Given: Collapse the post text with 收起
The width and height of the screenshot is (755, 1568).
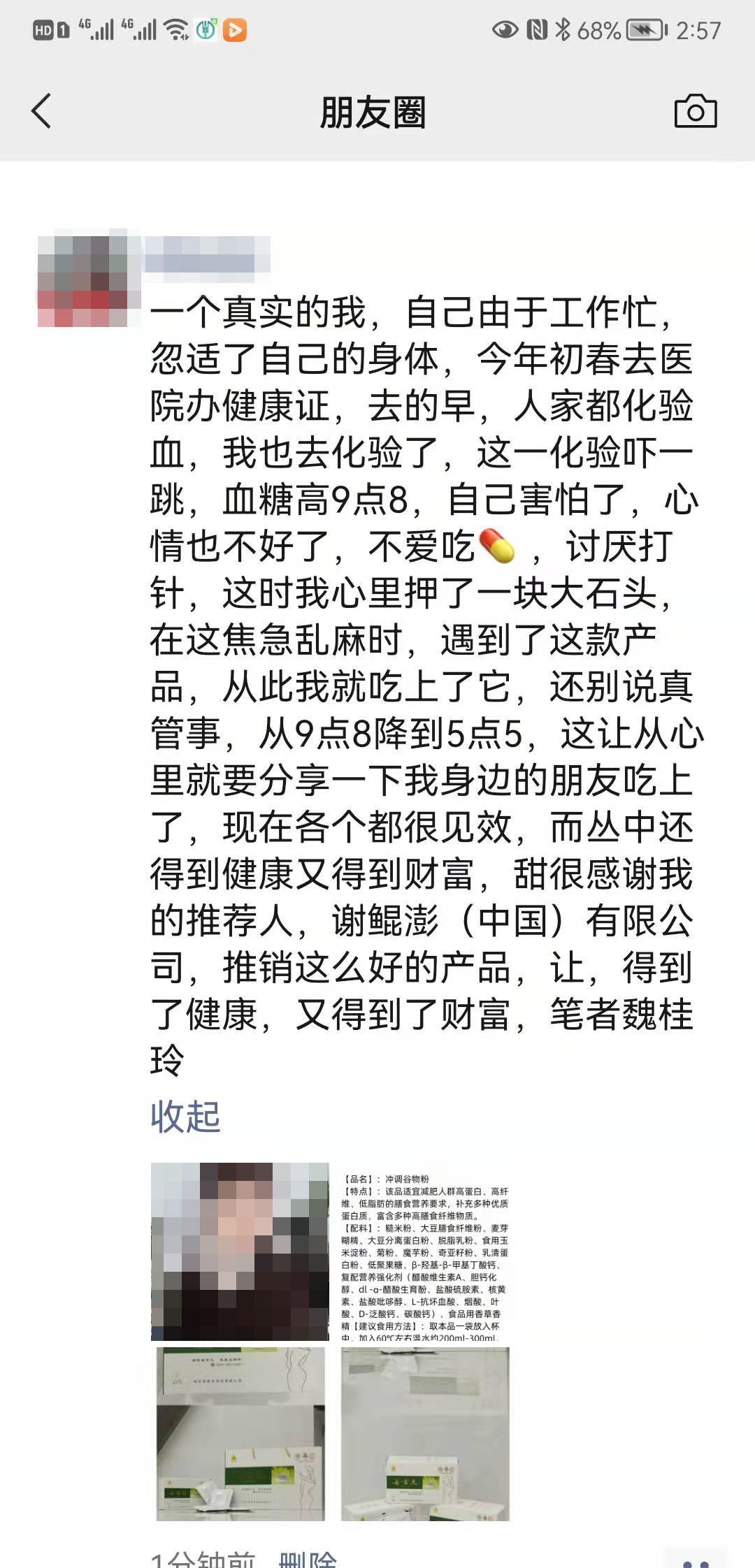Looking at the screenshot, I should 185,1116.
